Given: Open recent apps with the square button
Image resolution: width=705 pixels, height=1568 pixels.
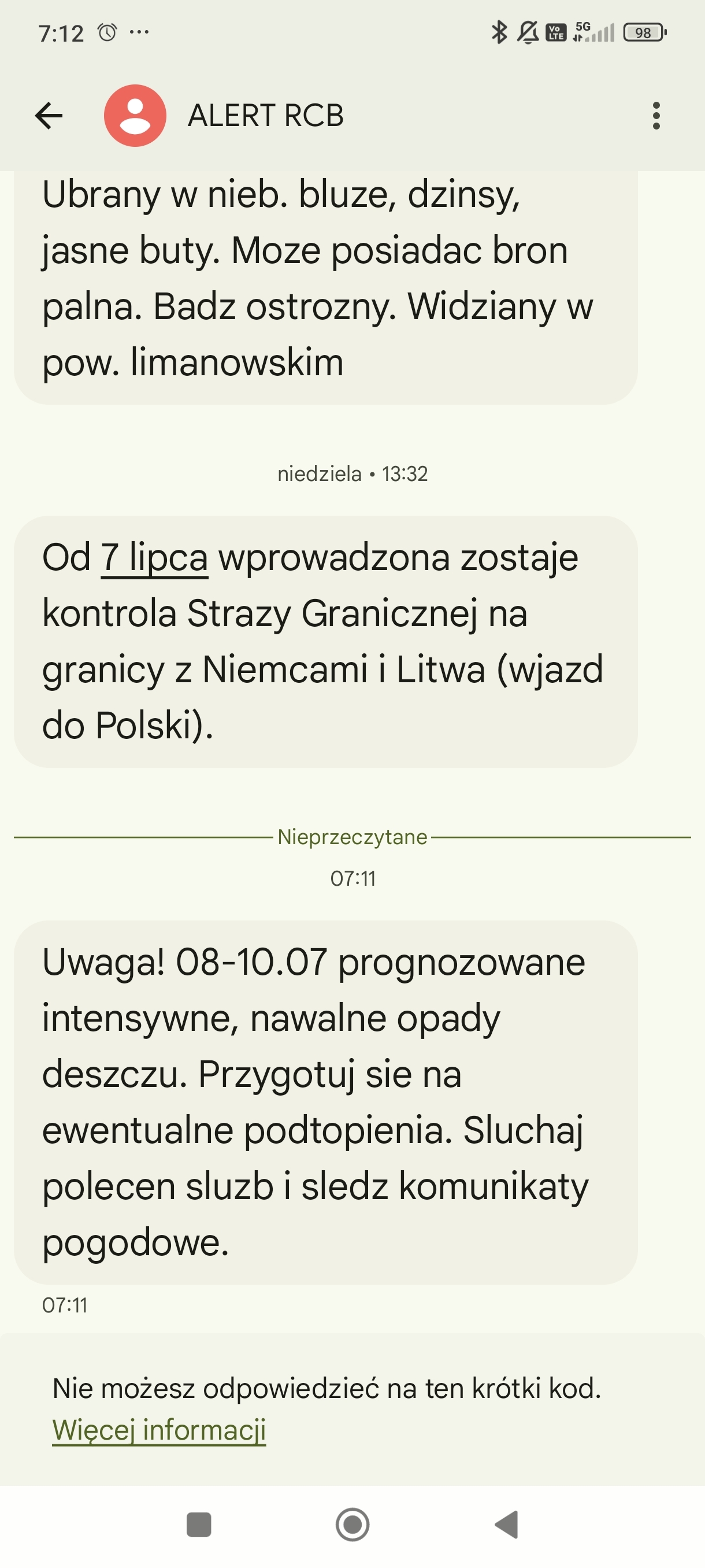Looking at the screenshot, I should [199, 1524].
